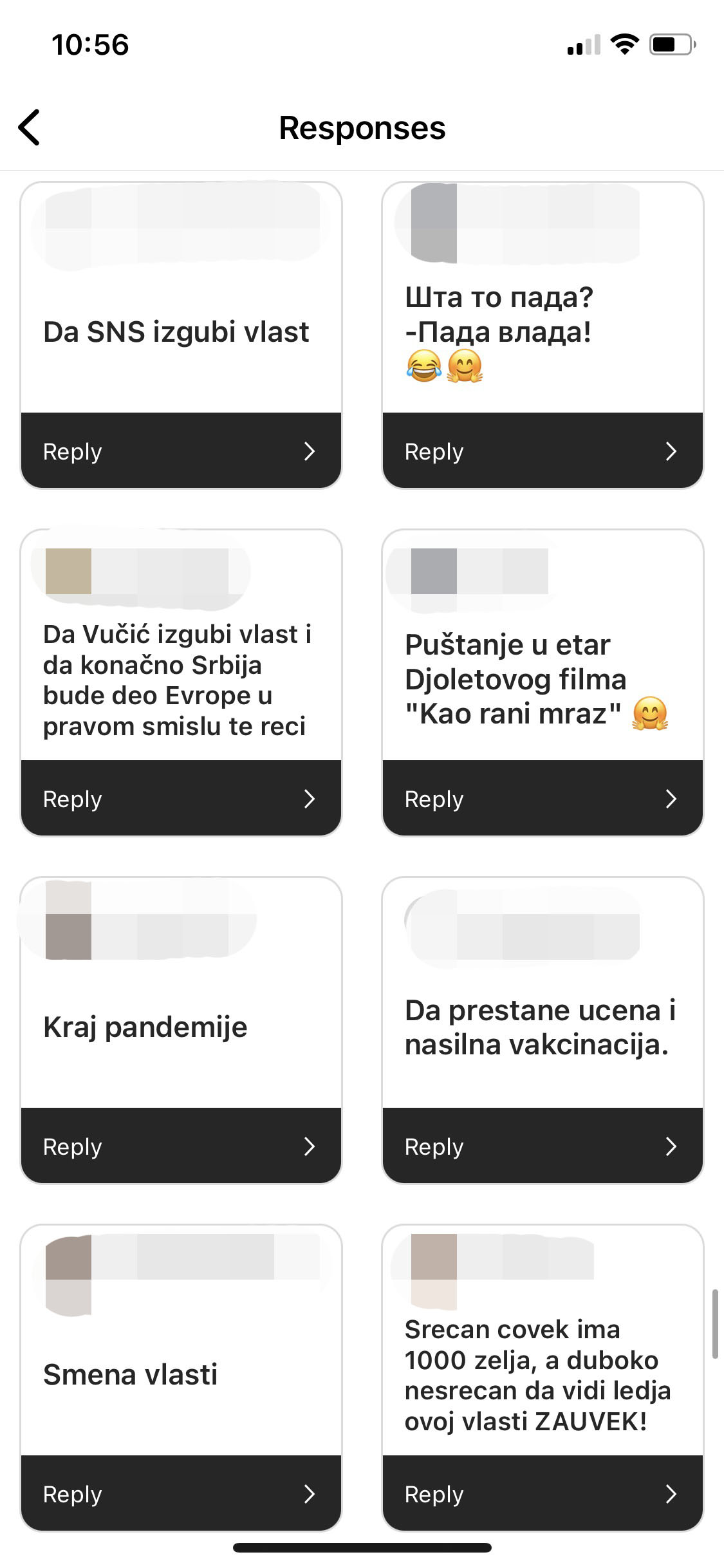Reply to the "Пада влада!" response
The image size is (724, 1568).
pyautogui.click(x=543, y=451)
